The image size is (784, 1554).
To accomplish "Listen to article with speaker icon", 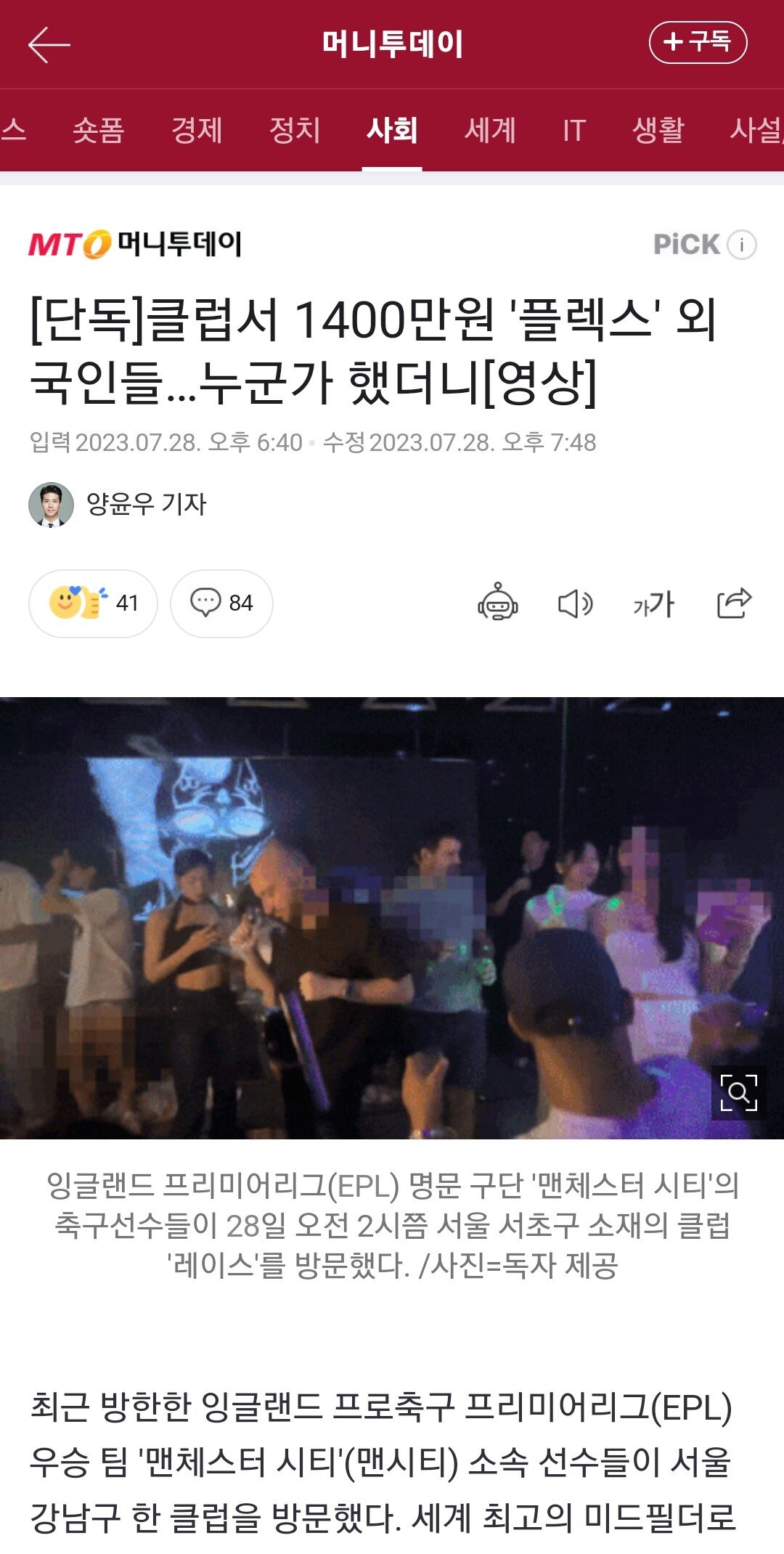I will 575,603.
